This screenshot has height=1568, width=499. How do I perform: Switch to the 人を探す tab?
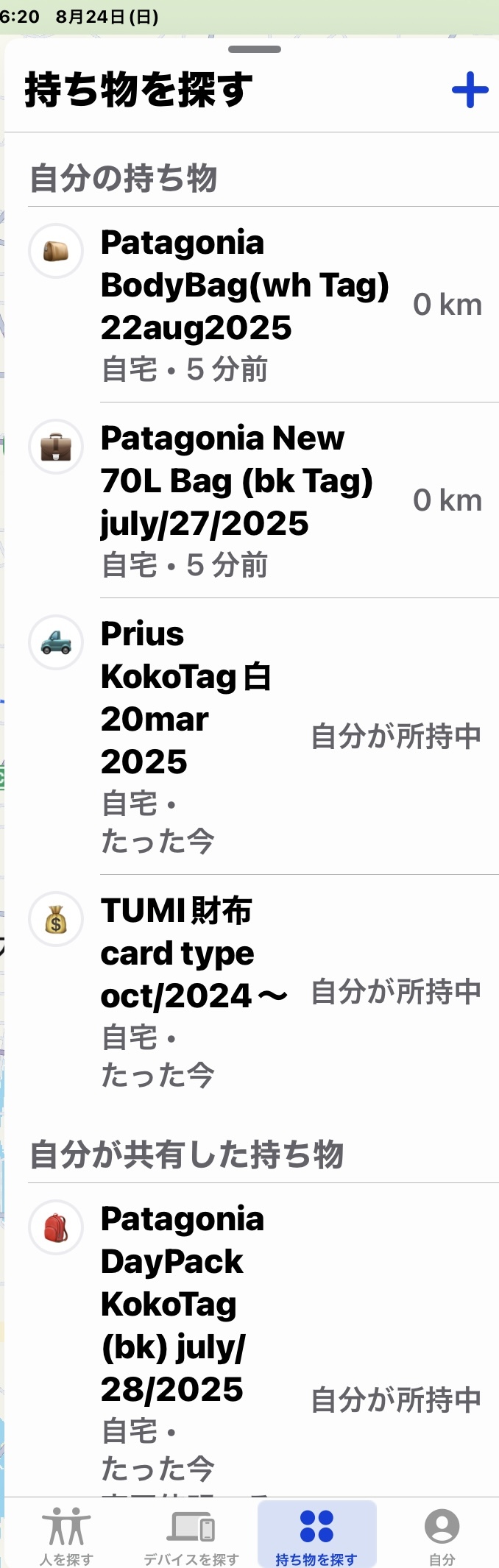[x=66, y=1536]
